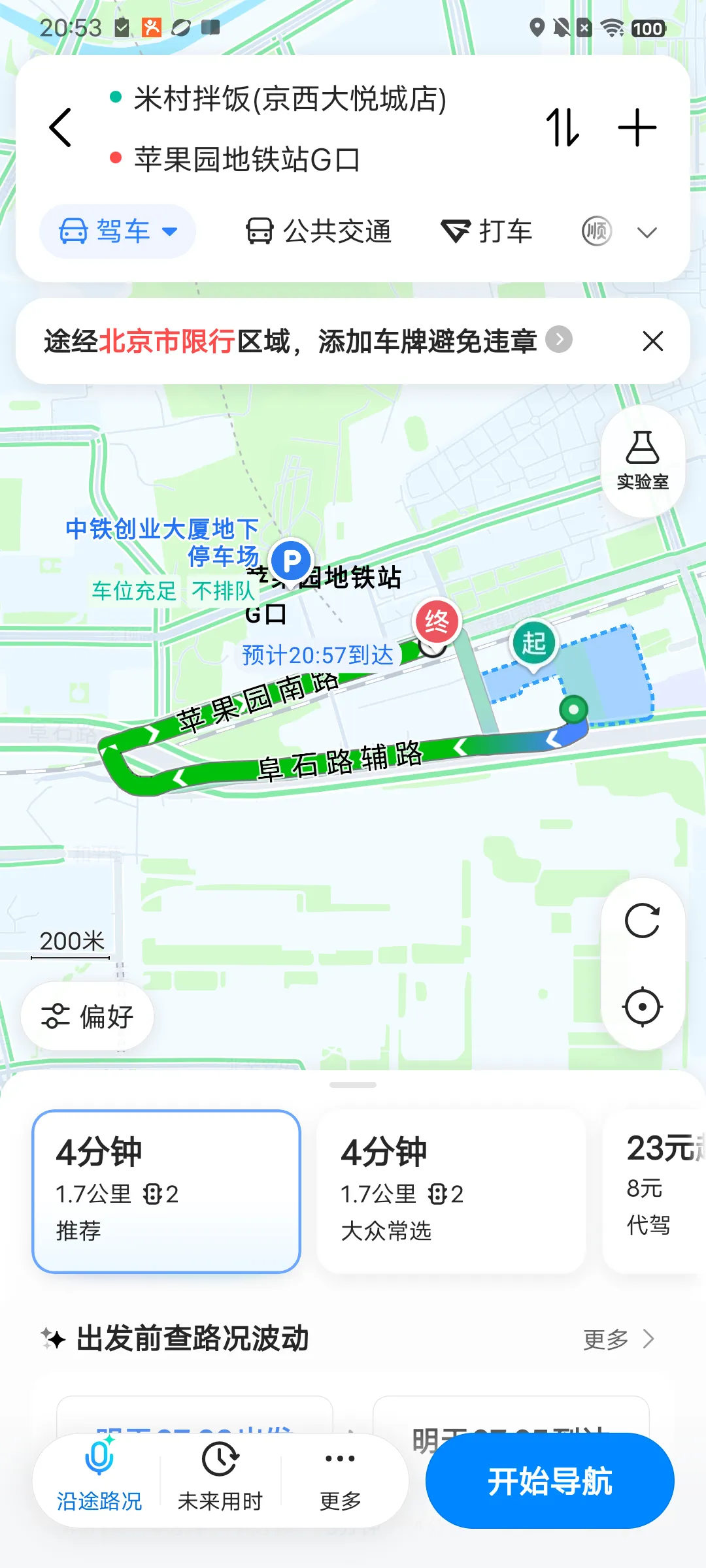Edit the destination 苹果园地铁站G口
Screen dimensions: 706x1568
247,159
